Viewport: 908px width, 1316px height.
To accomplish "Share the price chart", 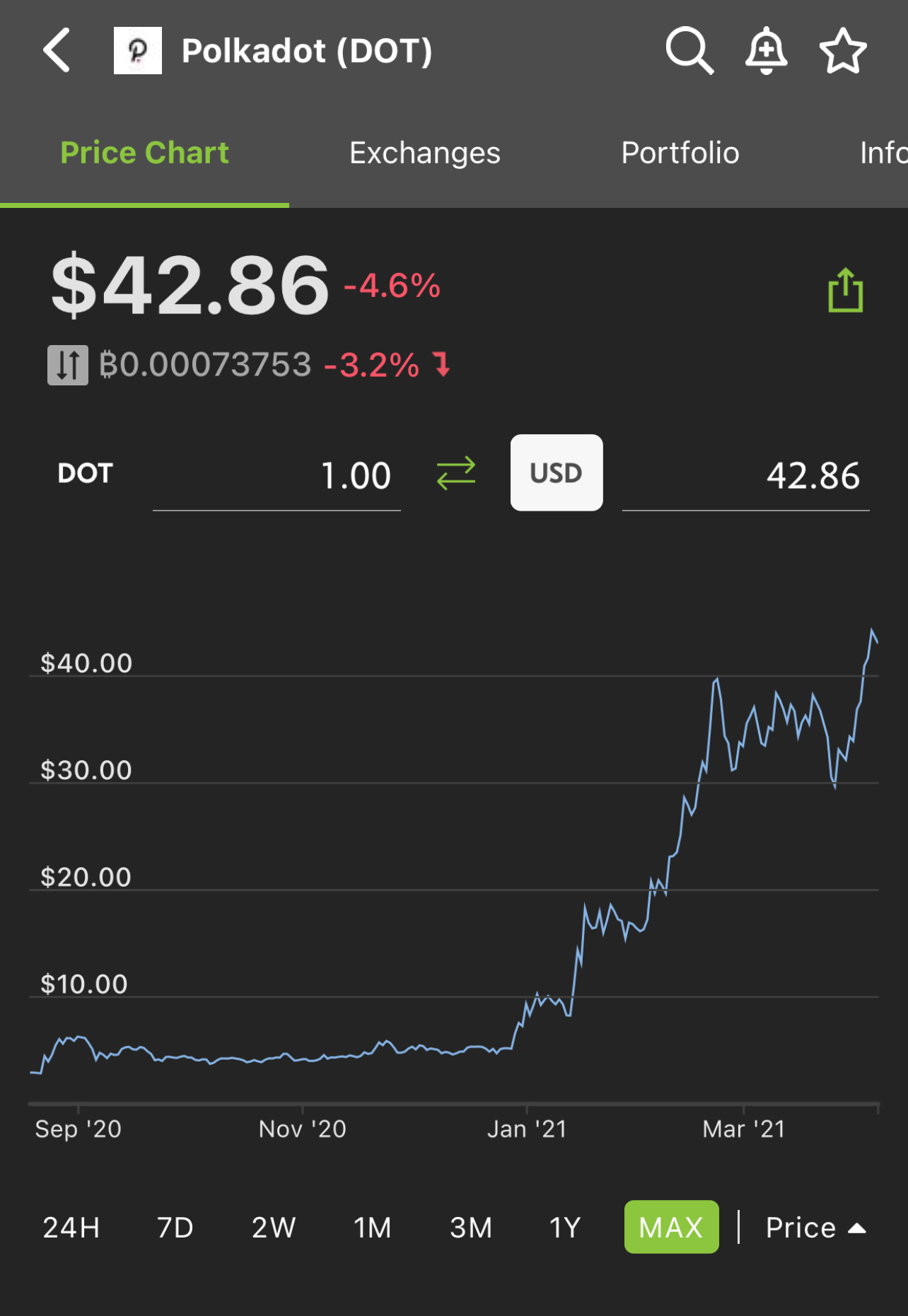I will [846, 291].
